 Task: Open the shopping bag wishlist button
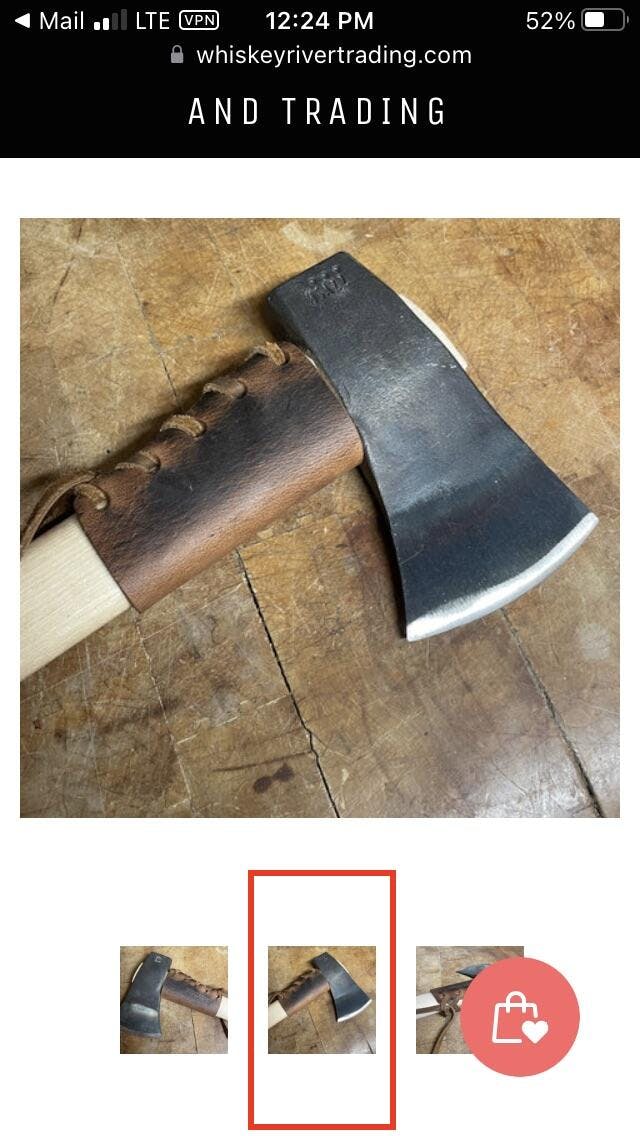(x=520, y=1016)
